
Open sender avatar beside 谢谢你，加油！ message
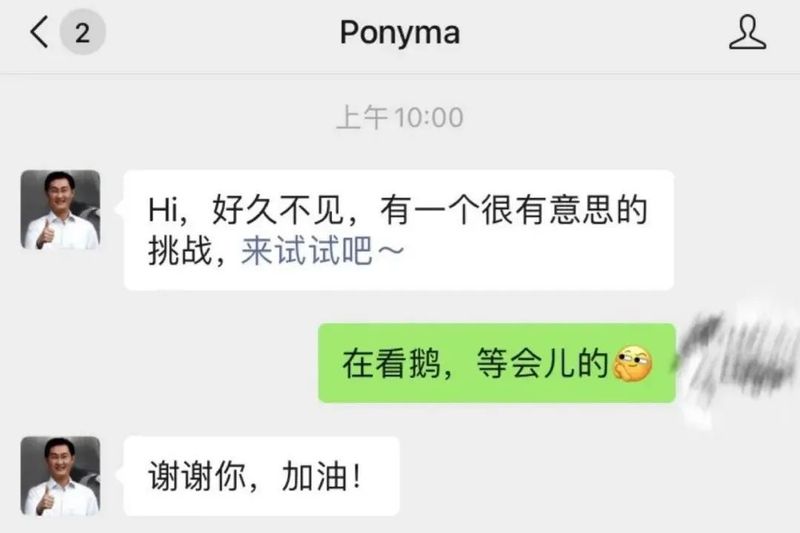coord(61,476)
